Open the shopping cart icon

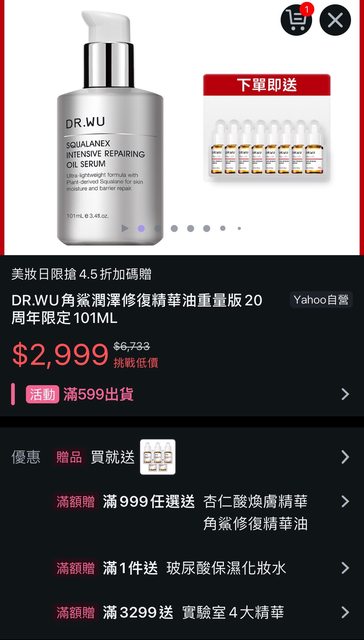coord(296,20)
